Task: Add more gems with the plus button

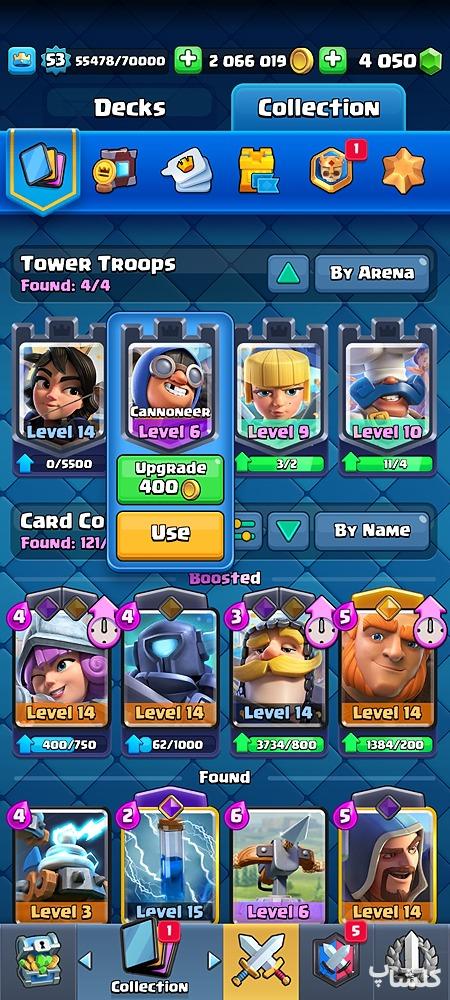Action: tap(332, 61)
